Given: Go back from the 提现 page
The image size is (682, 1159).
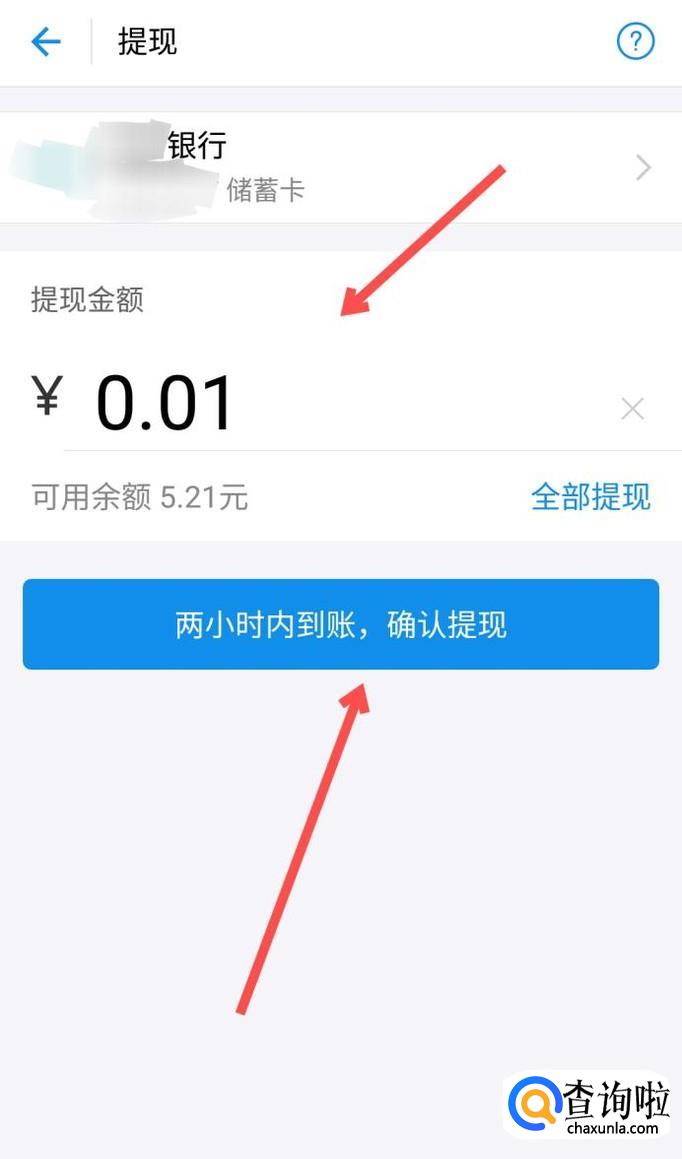Looking at the screenshot, I should (46, 42).
